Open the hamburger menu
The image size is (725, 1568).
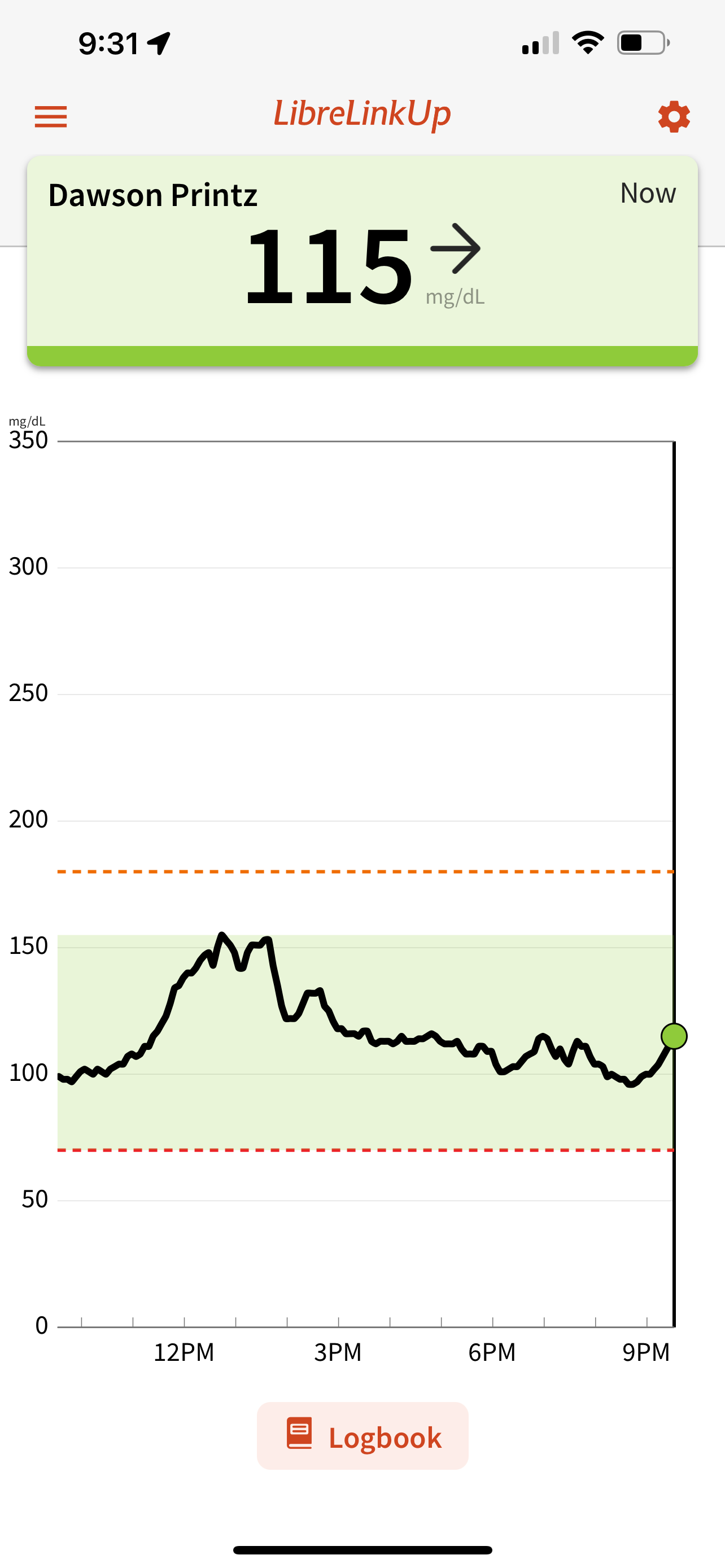[x=50, y=116]
